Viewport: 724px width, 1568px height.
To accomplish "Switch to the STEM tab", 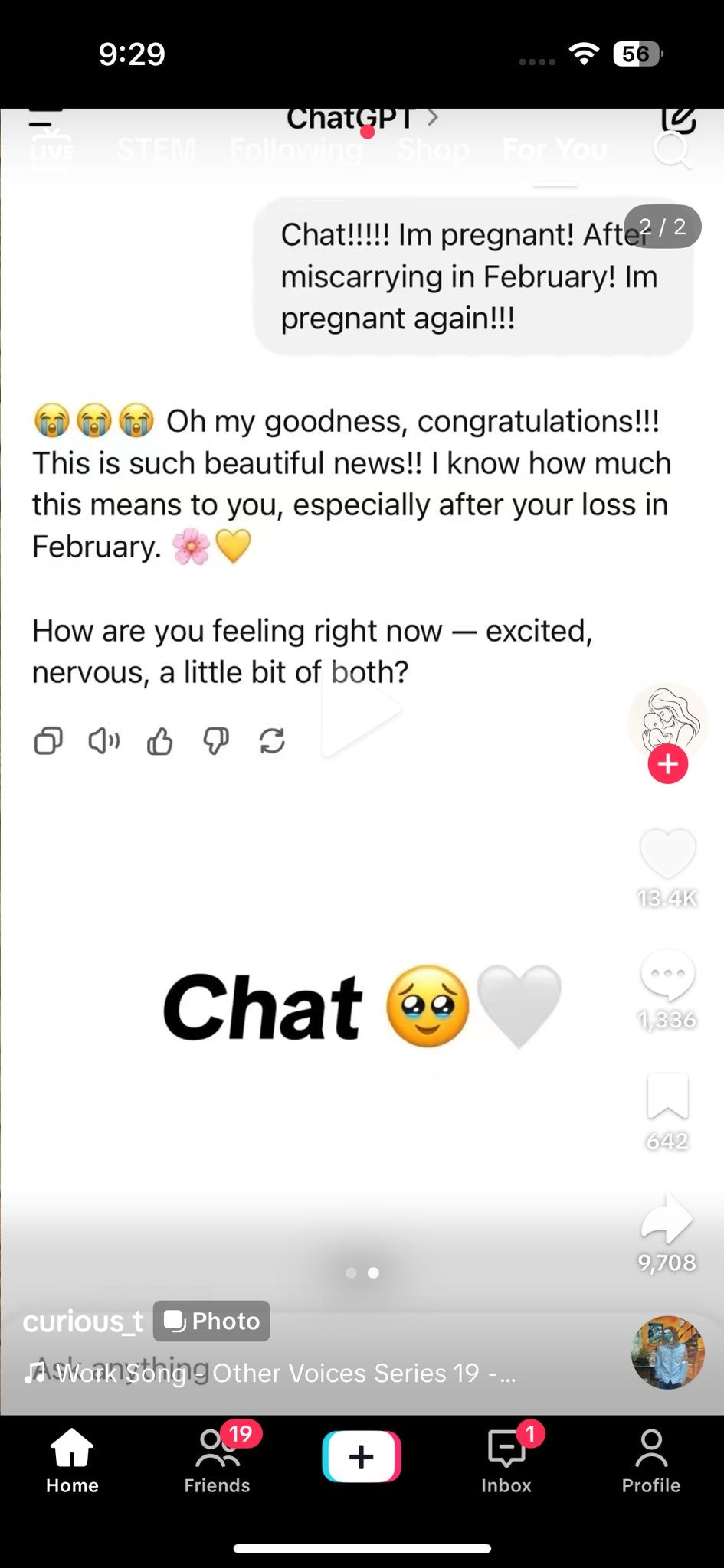I will 156,149.
